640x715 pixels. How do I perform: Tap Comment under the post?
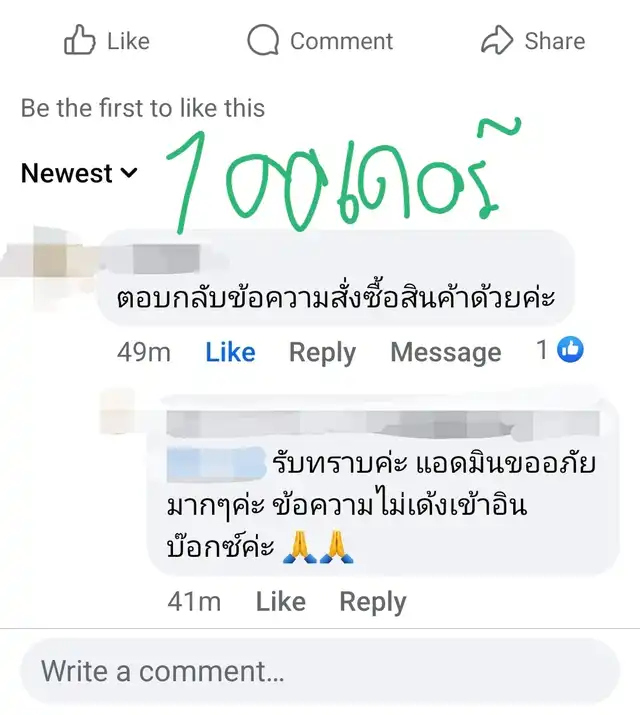coord(320,41)
